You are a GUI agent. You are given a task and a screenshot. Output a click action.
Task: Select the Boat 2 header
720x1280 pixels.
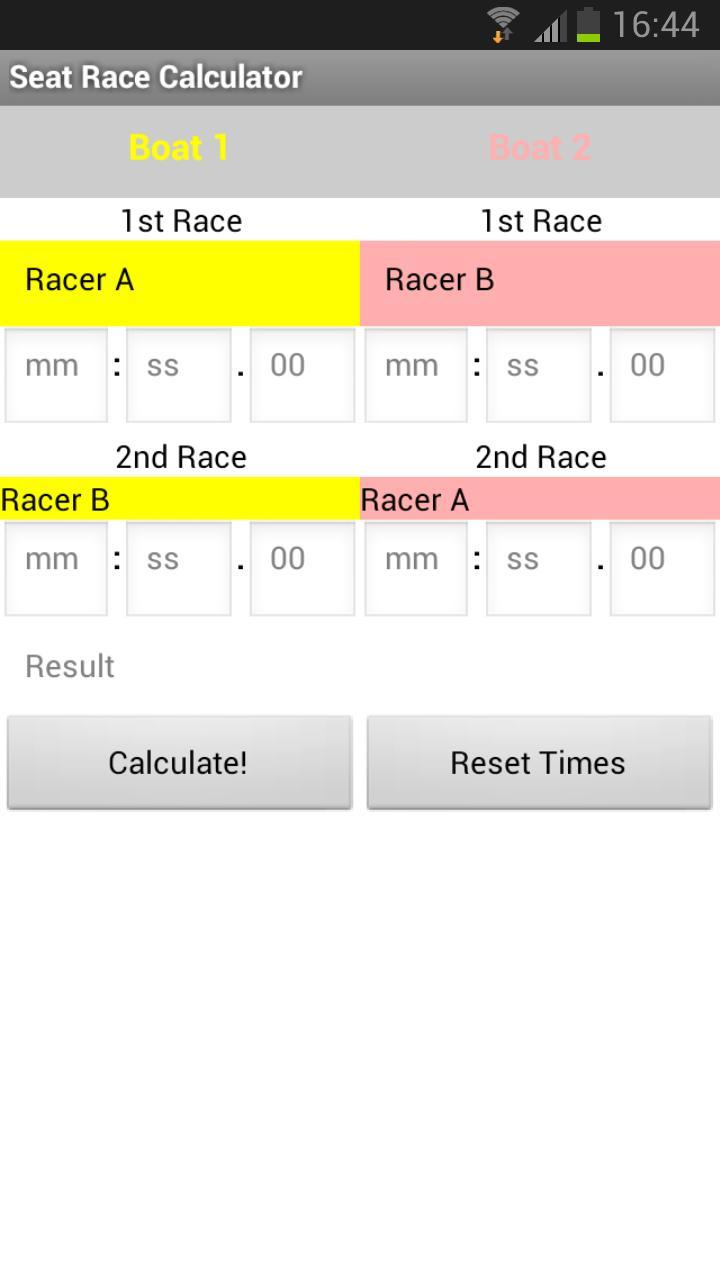tap(539, 147)
